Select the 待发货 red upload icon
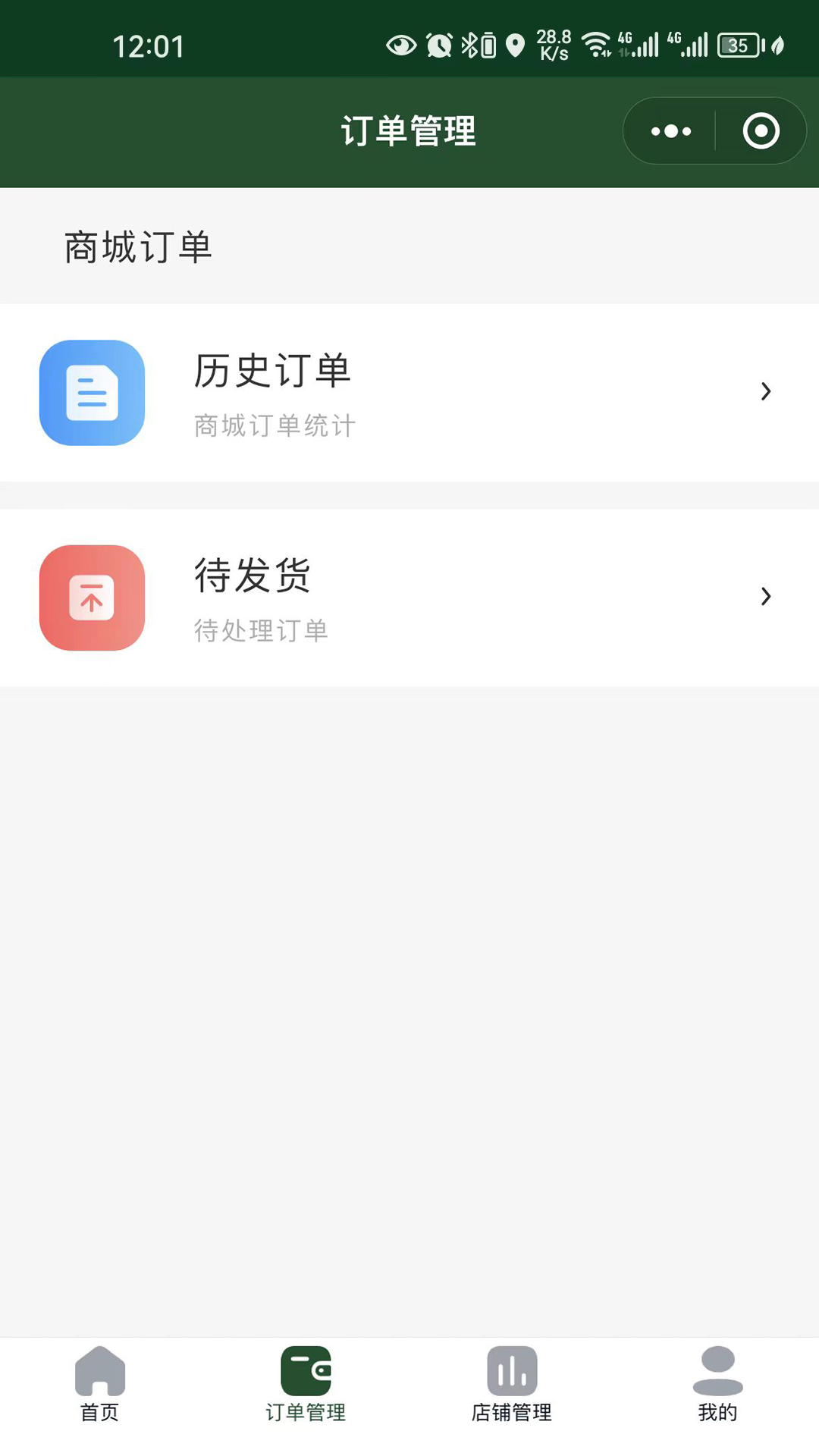 point(91,597)
